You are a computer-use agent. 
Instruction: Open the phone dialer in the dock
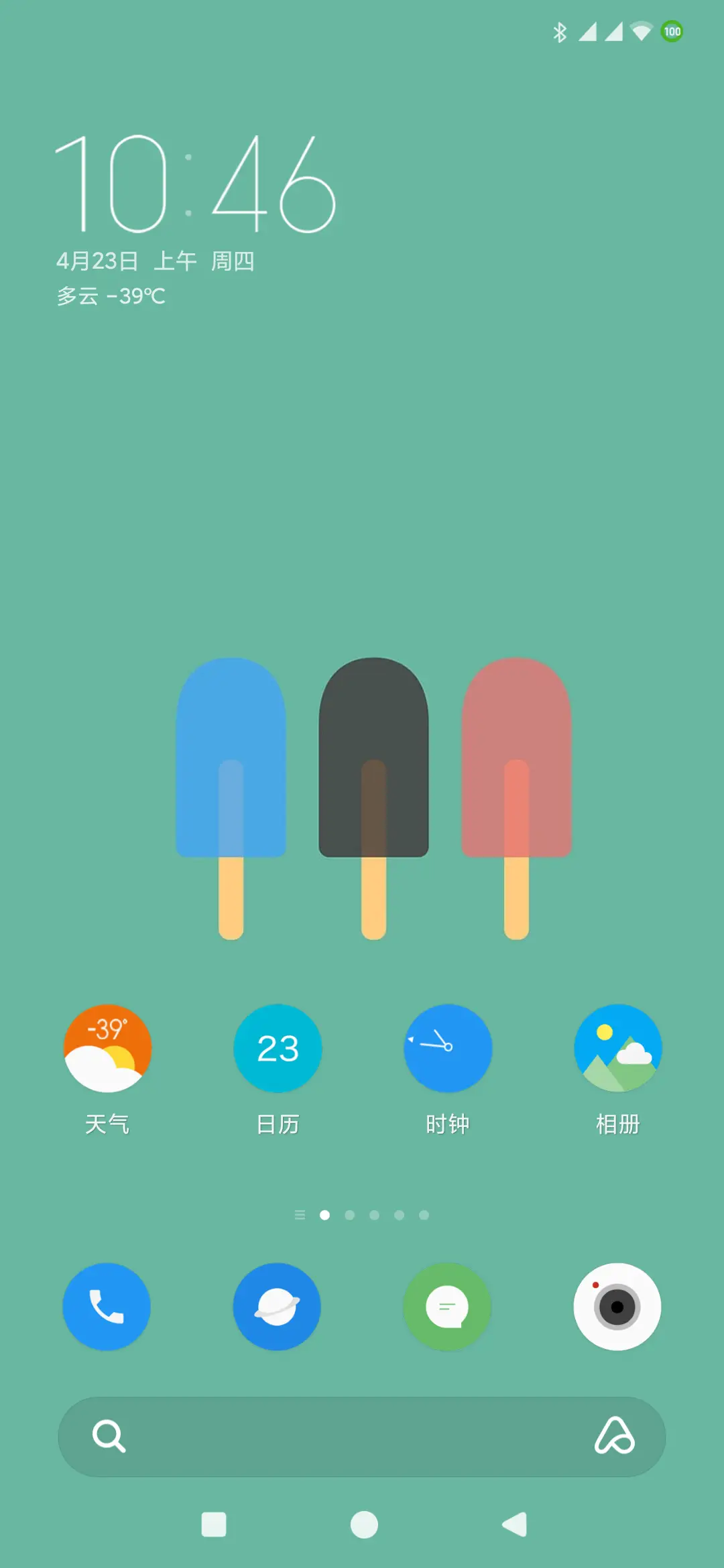coord(107,1307)
